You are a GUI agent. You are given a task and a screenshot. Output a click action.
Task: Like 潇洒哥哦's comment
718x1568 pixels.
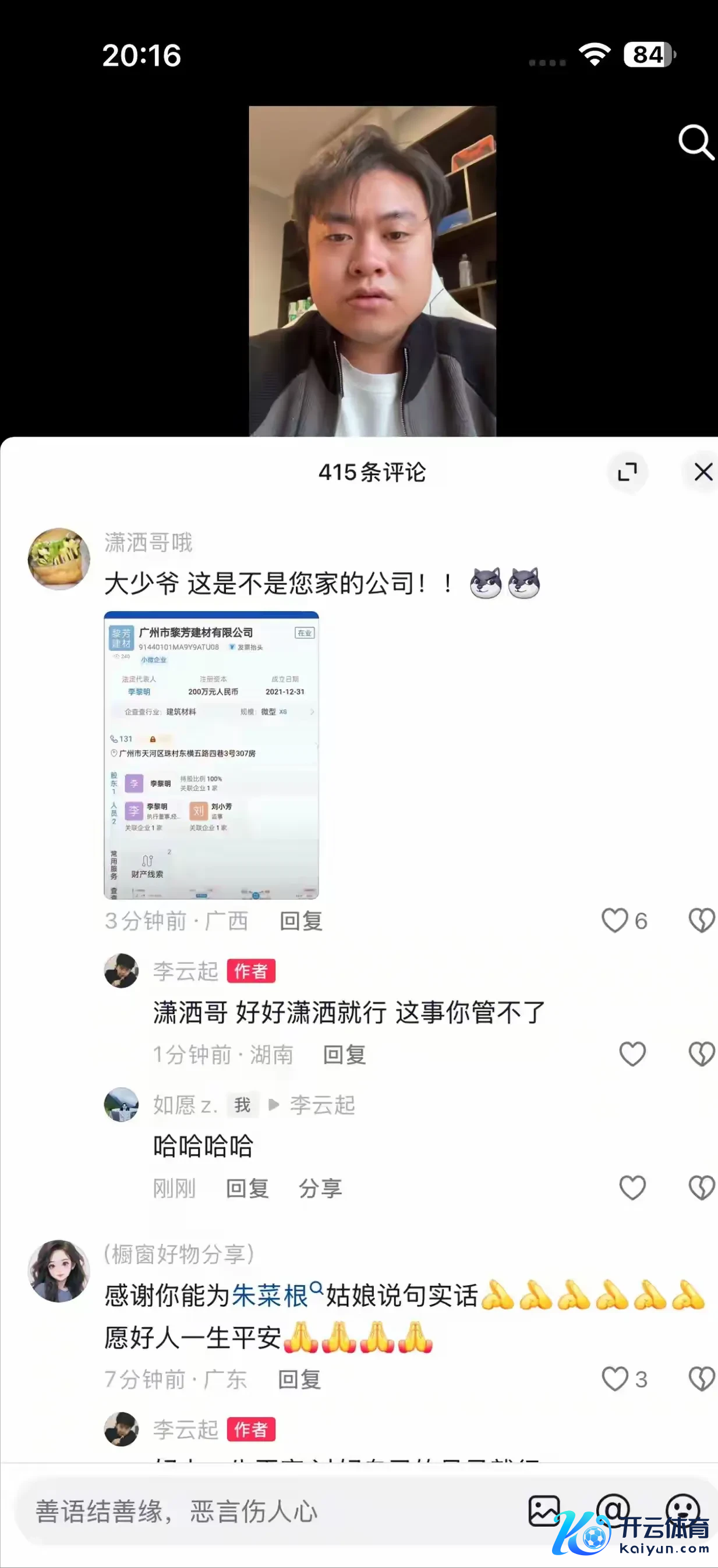point(615,920)
